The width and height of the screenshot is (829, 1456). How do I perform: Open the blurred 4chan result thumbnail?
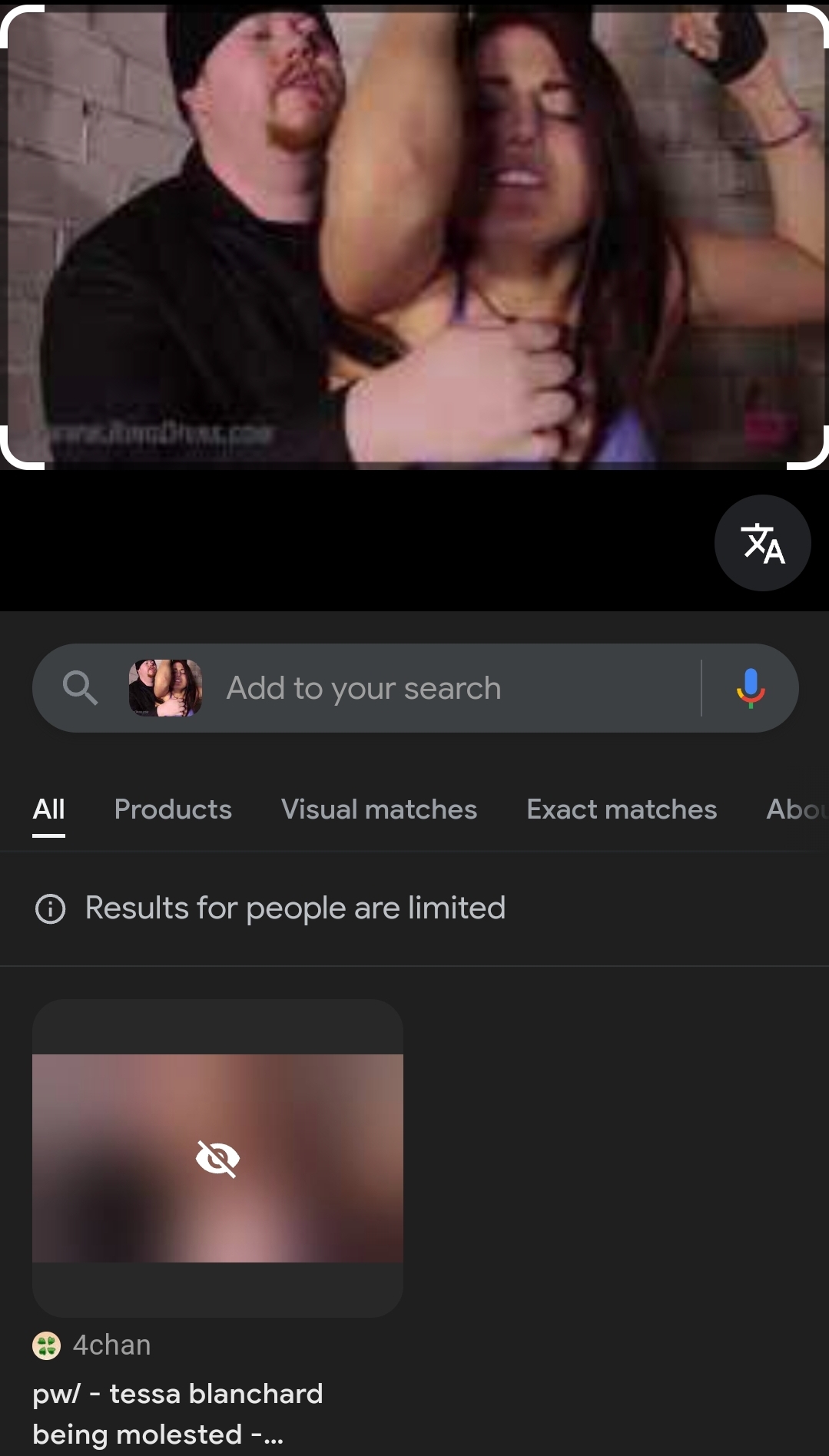[217, 1157]
